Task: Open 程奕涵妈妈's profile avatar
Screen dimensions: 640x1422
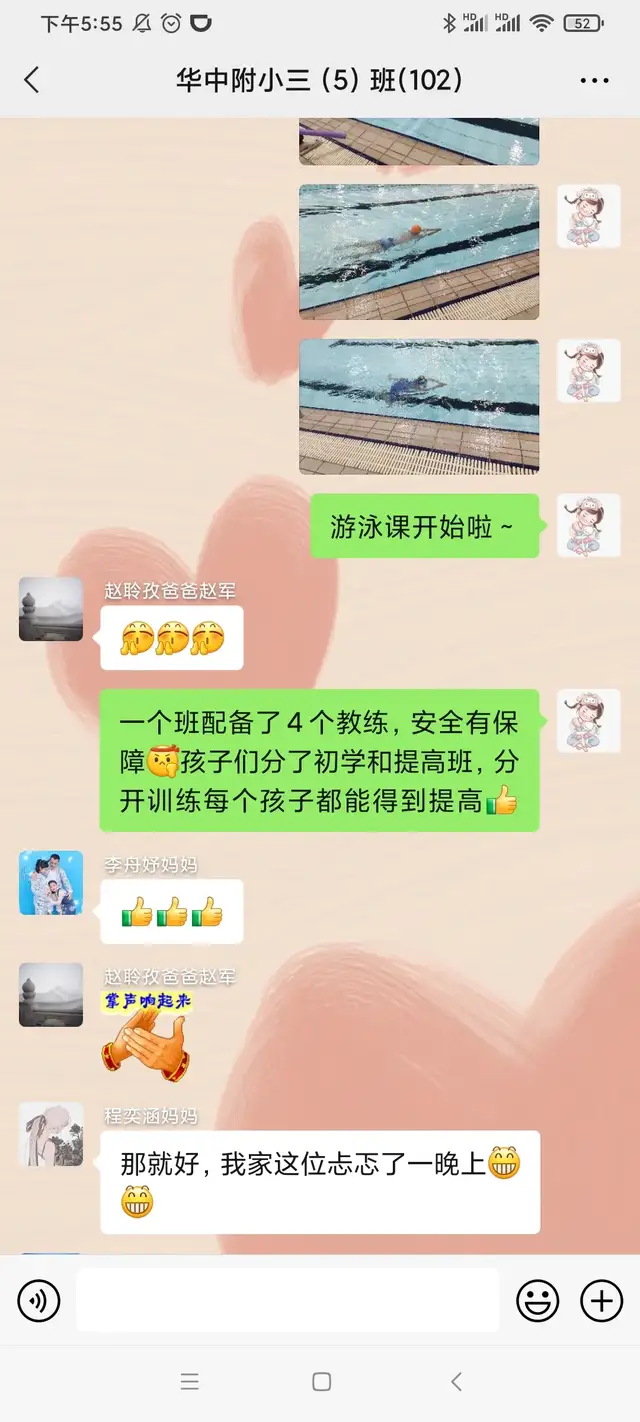Action: [x=51, y=1134]
